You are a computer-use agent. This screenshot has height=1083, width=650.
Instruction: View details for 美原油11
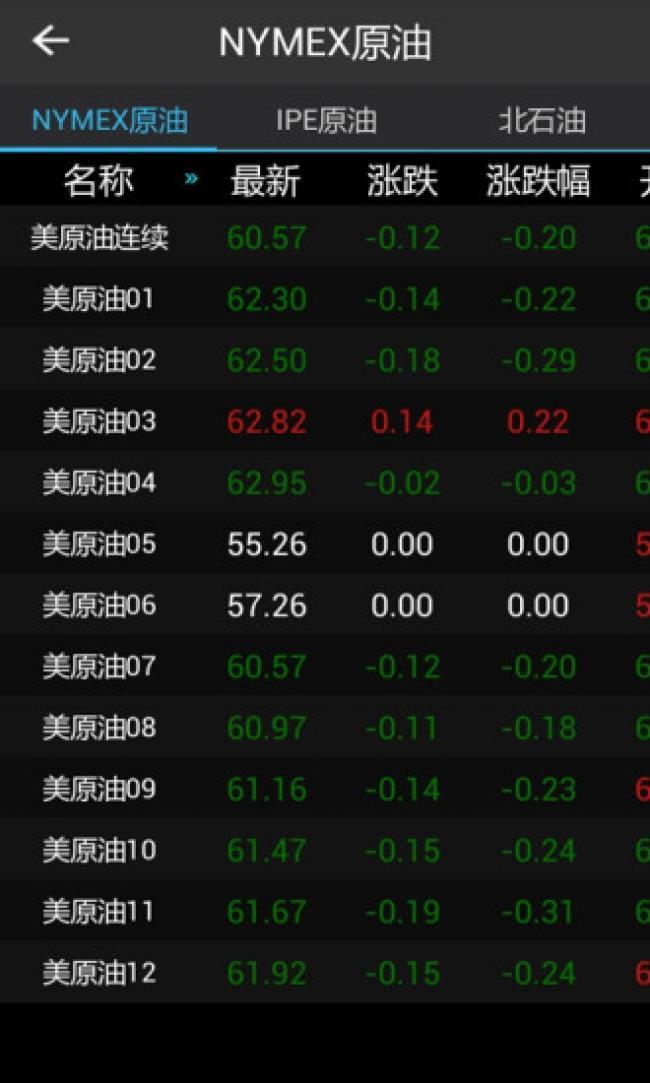325,911
